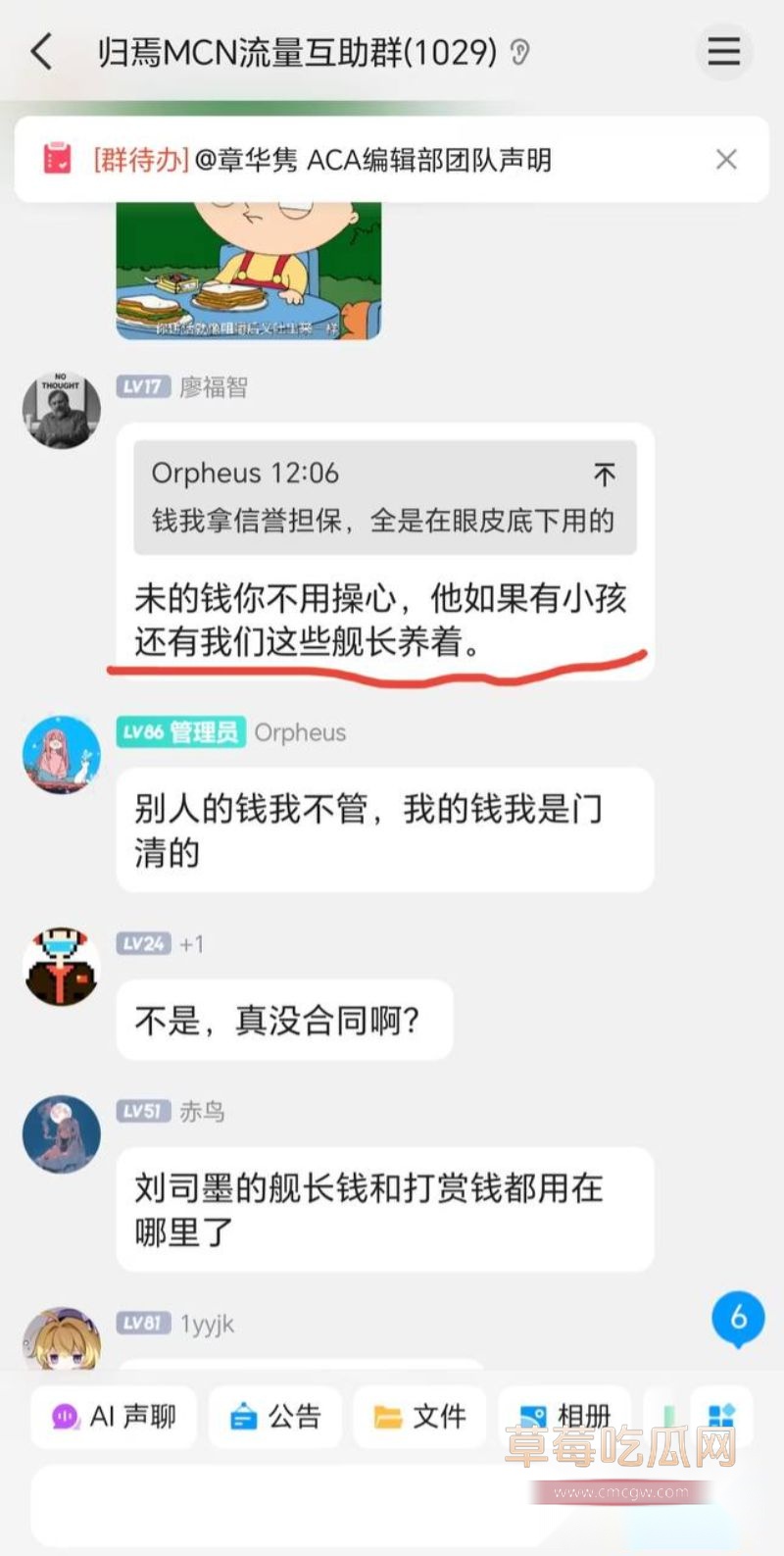Open the 公告 group announcements
This screenshot has width=784, height=1556.
[275, 1416]
